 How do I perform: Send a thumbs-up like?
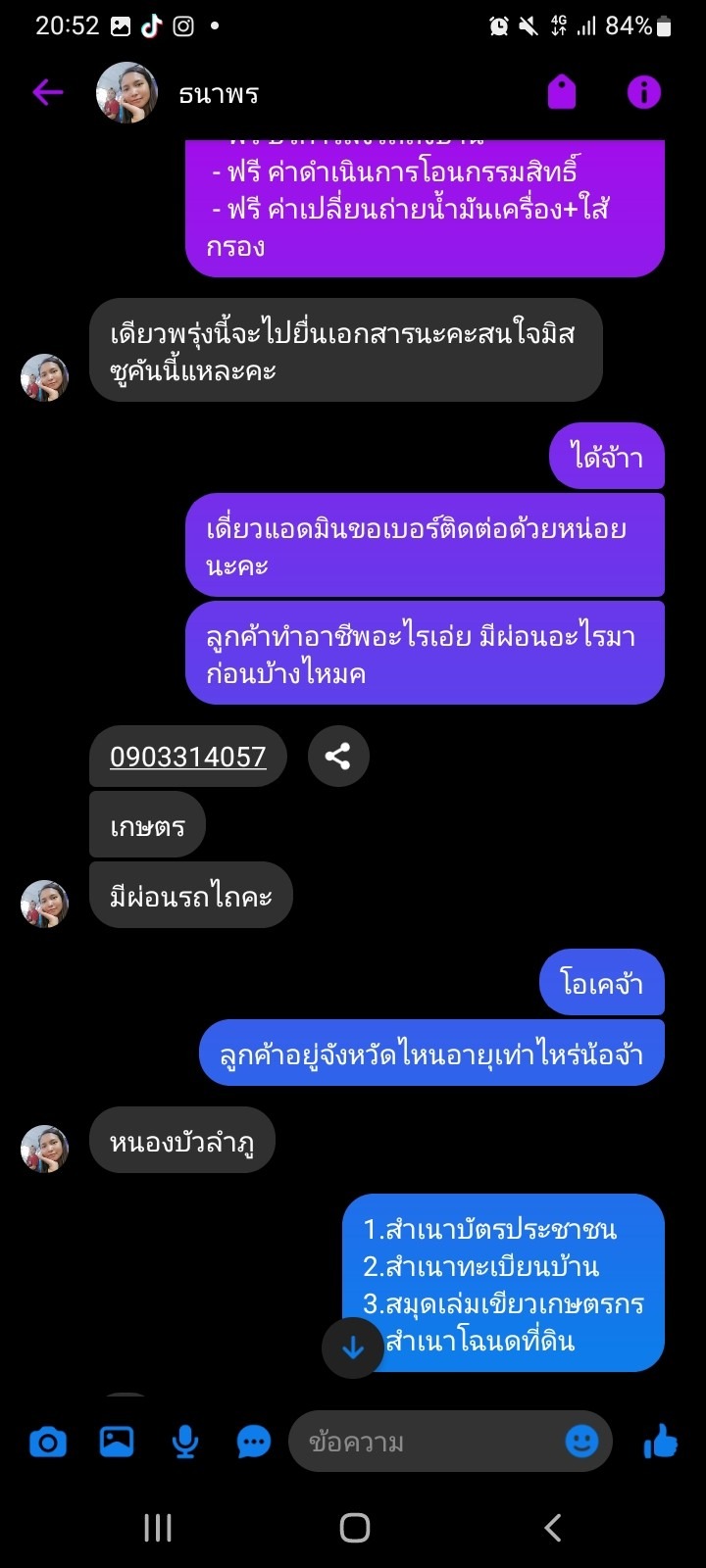click(x=661, y=1441)
